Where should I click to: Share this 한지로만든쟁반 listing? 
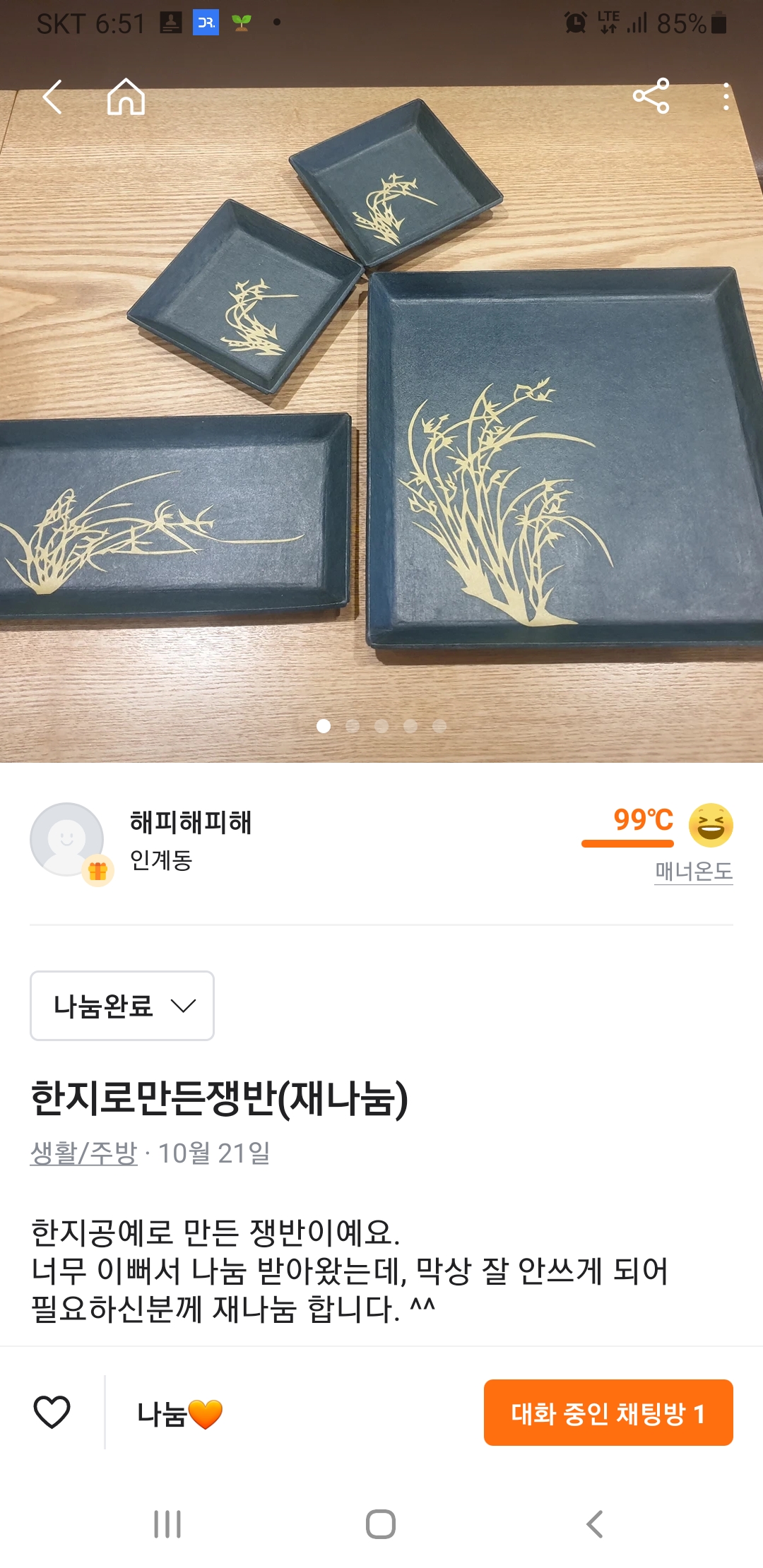pyautogui.click(x=651, y=96)
